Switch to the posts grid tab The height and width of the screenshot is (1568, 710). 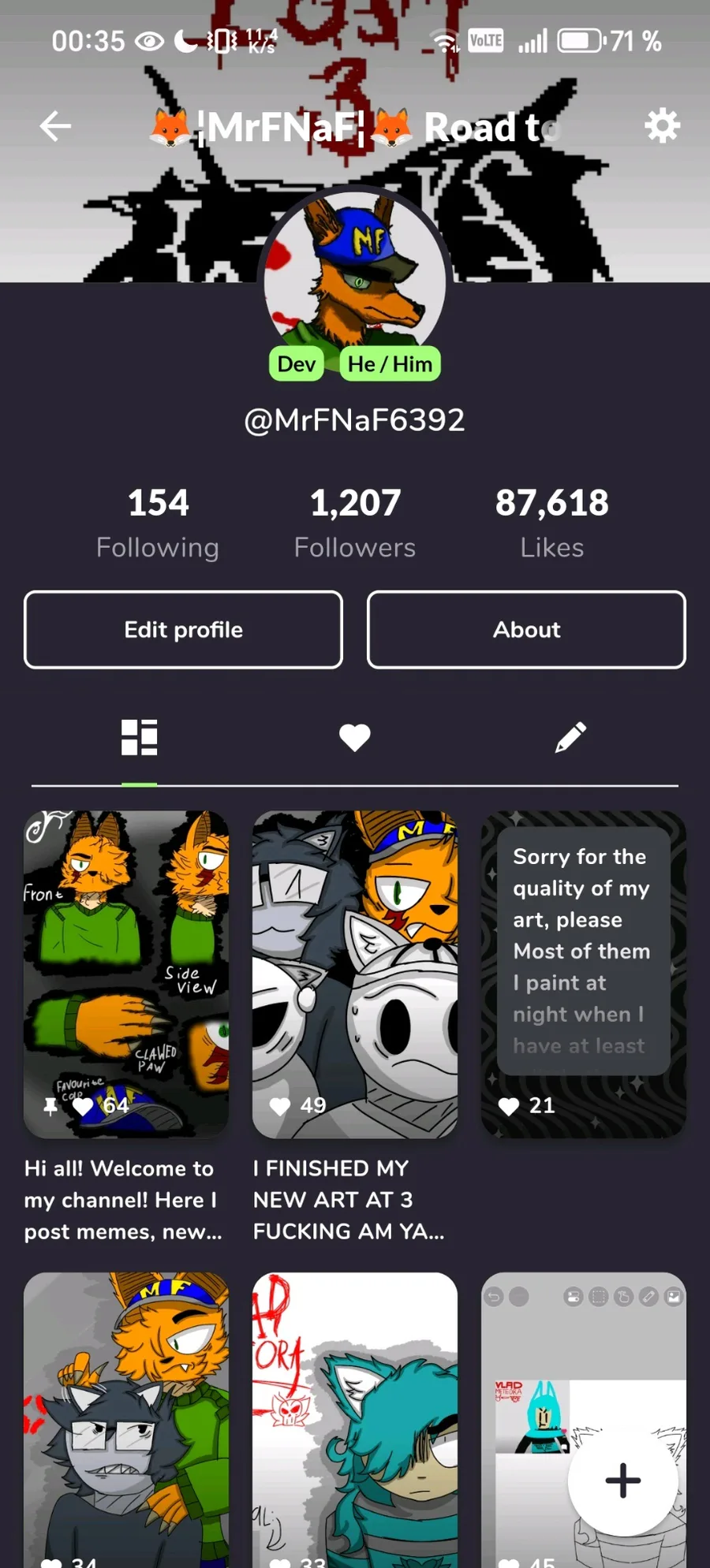click(x=139, y=738)
